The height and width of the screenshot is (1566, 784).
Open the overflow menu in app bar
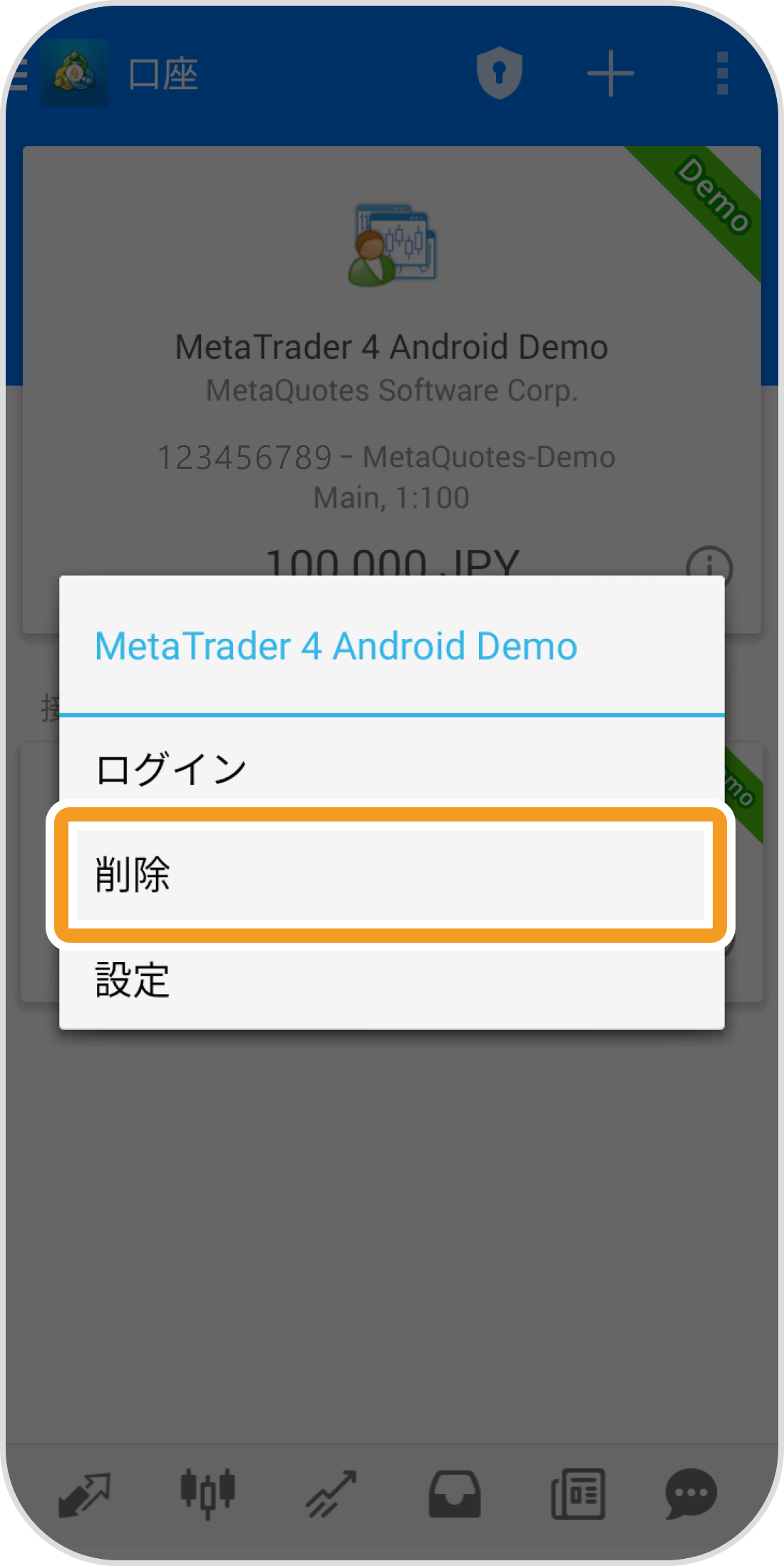pyautogui.click(x=722, y=73)
